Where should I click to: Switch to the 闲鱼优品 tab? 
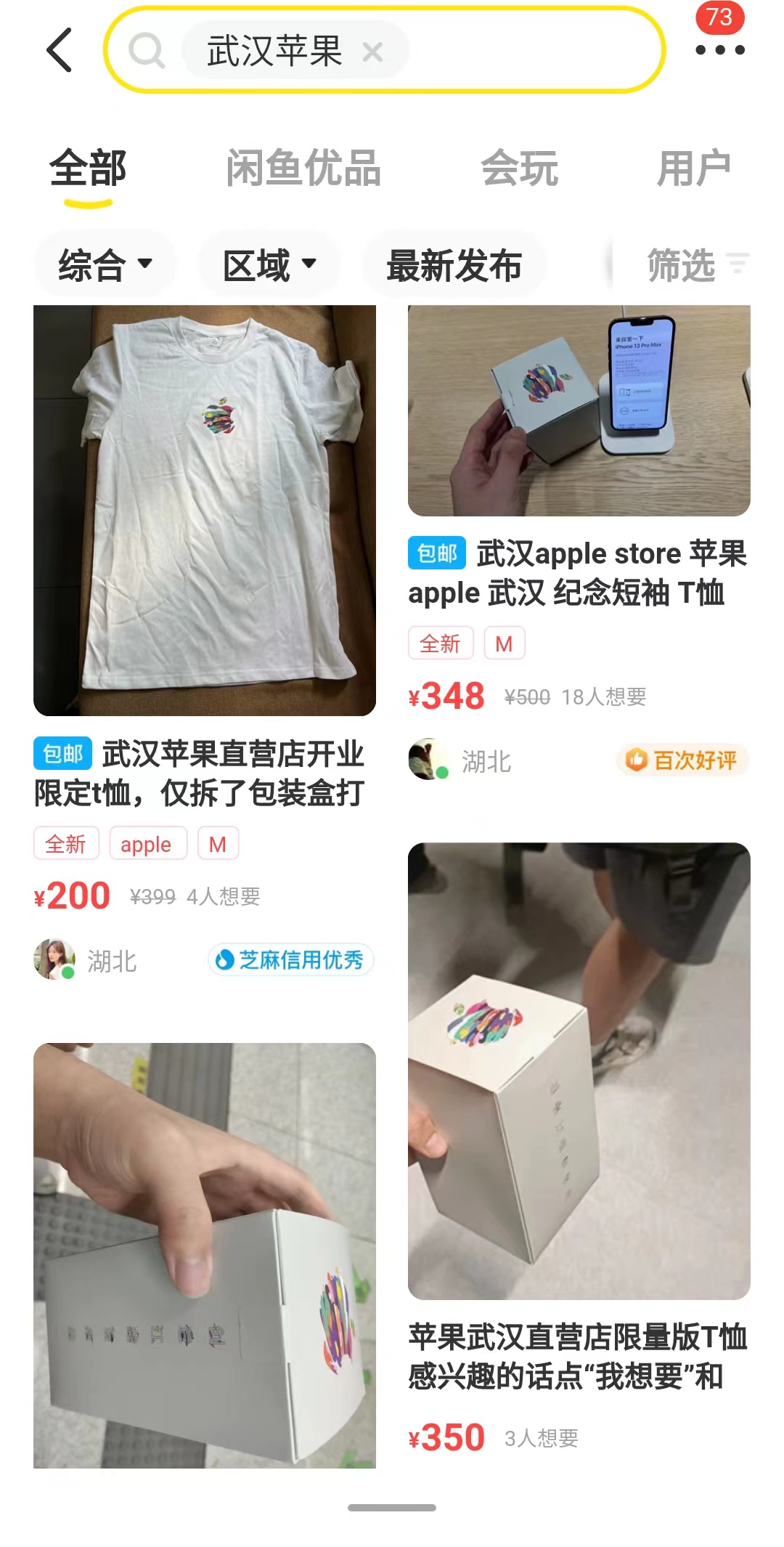tap(303, 168)
